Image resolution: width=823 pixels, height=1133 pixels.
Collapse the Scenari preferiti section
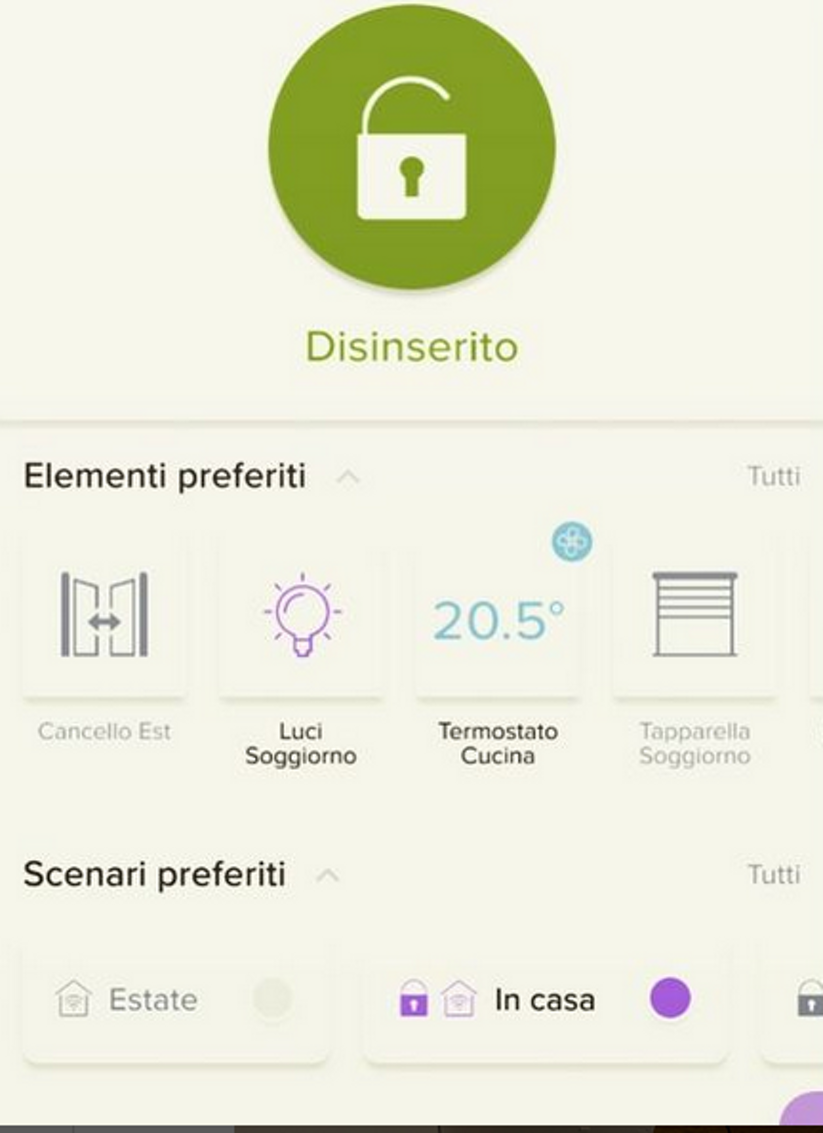[x=327, y=876]
